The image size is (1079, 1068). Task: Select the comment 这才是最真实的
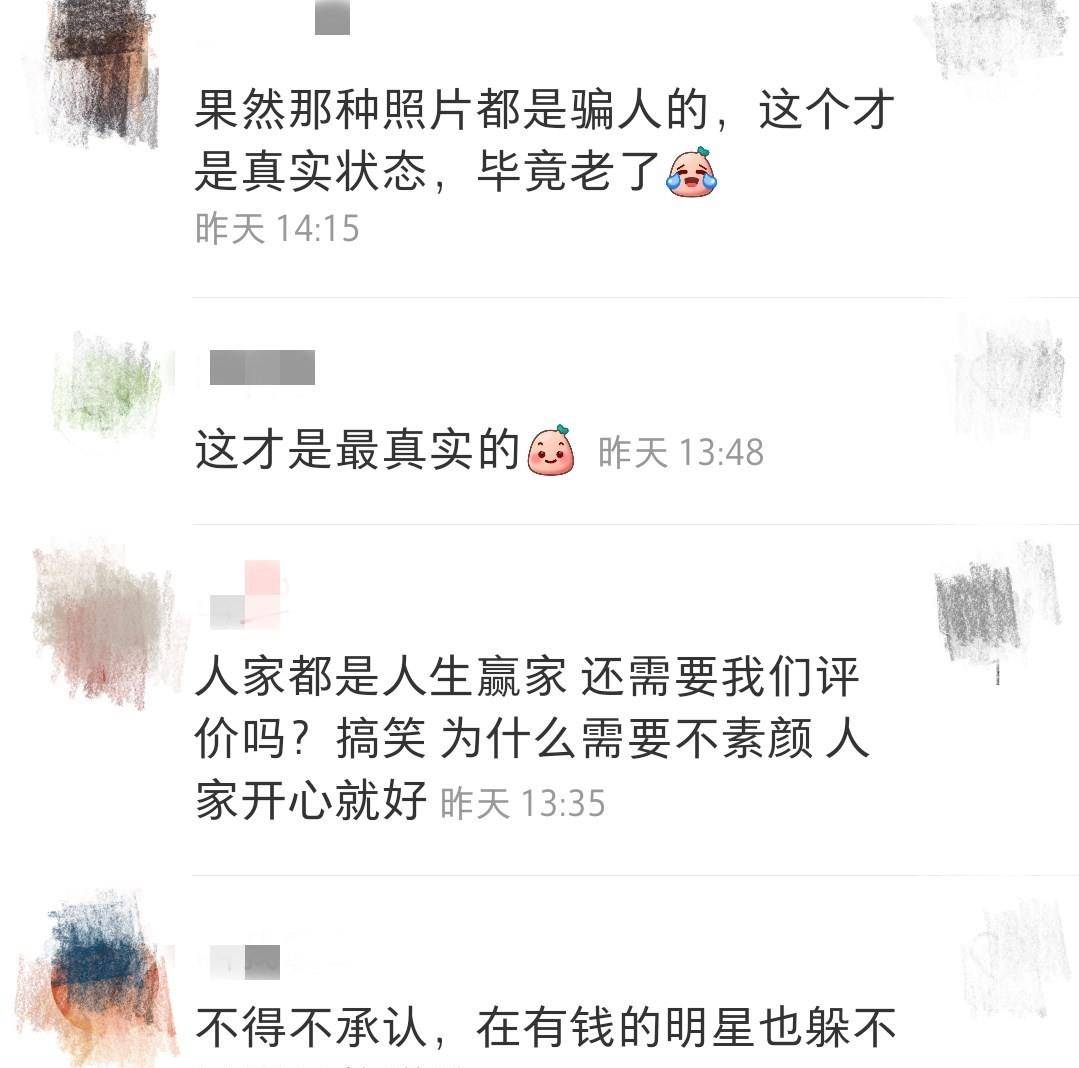point(358,452)
